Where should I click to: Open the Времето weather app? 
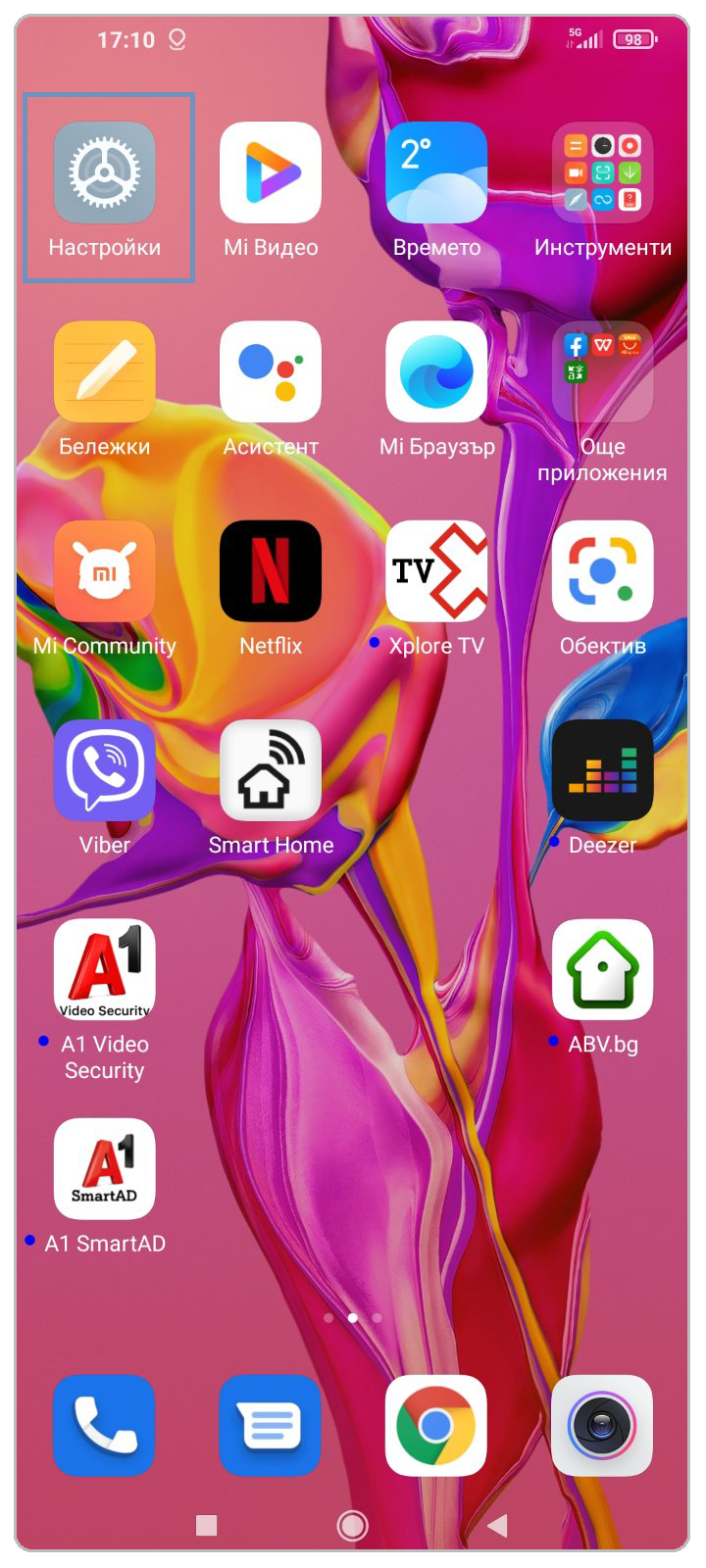tap(436, 173)
